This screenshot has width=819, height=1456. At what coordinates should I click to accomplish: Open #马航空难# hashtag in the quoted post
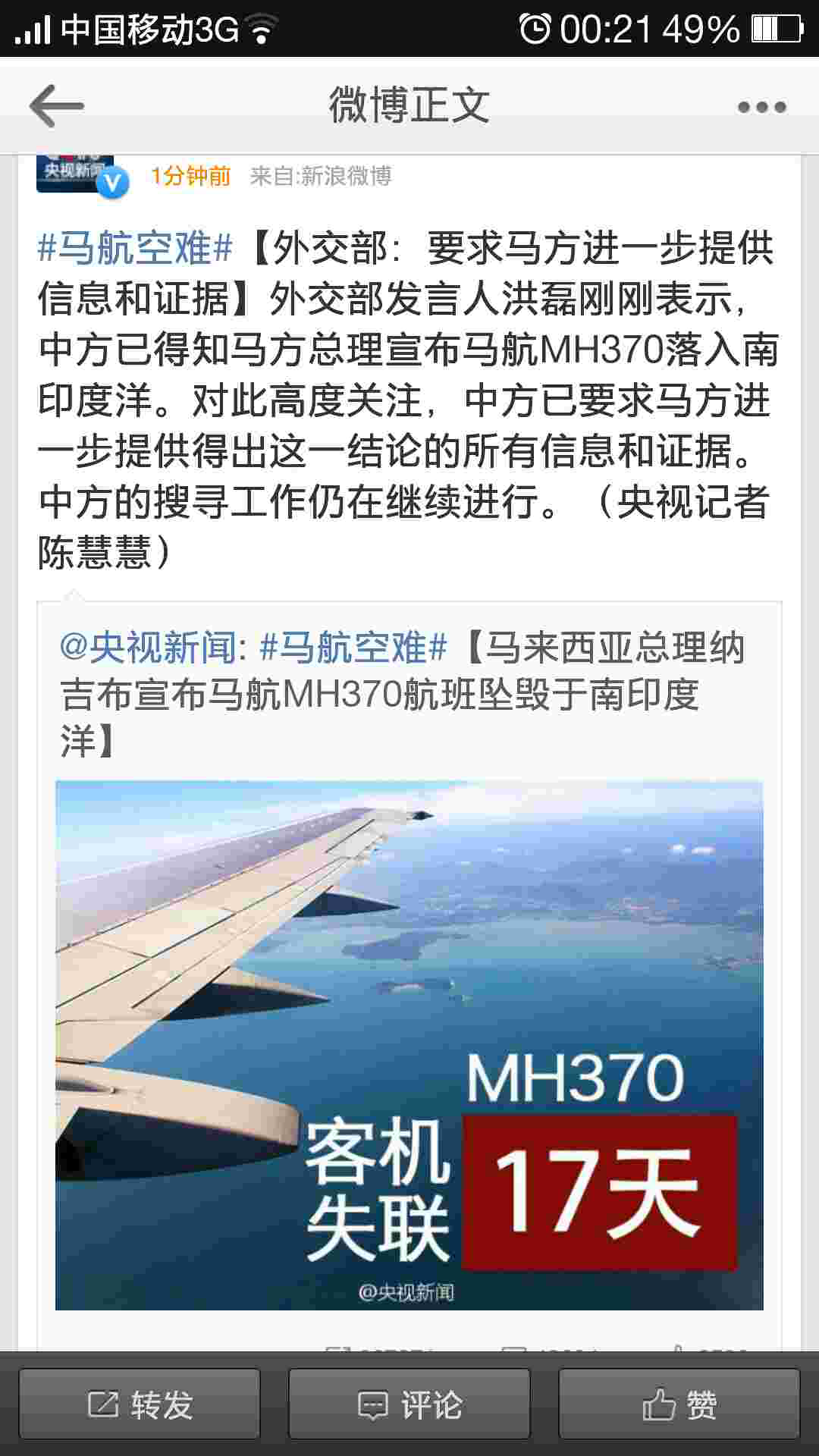(x=353, y=648)
